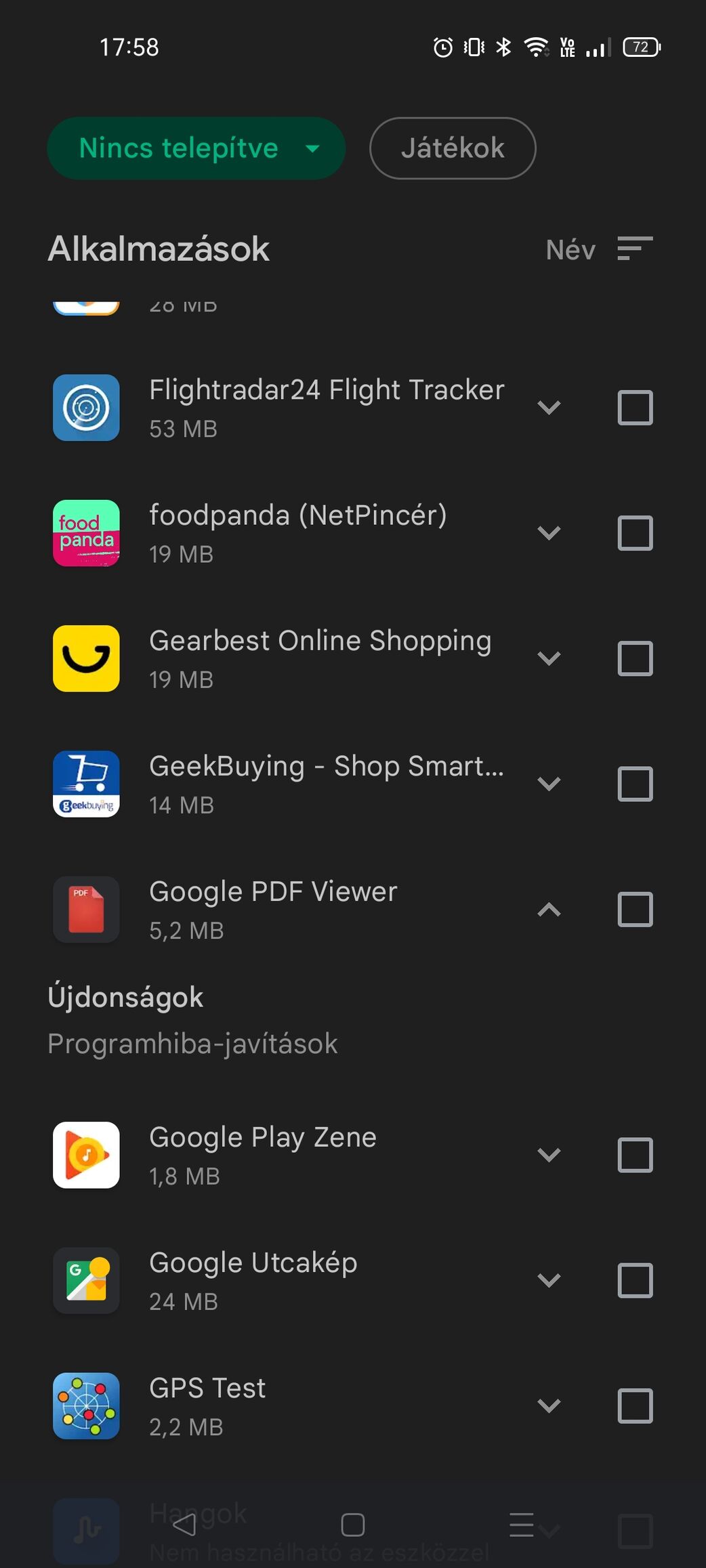Tick the Google Utcakép checkbox
706x1568 pixels.
tap(635, 1280)
